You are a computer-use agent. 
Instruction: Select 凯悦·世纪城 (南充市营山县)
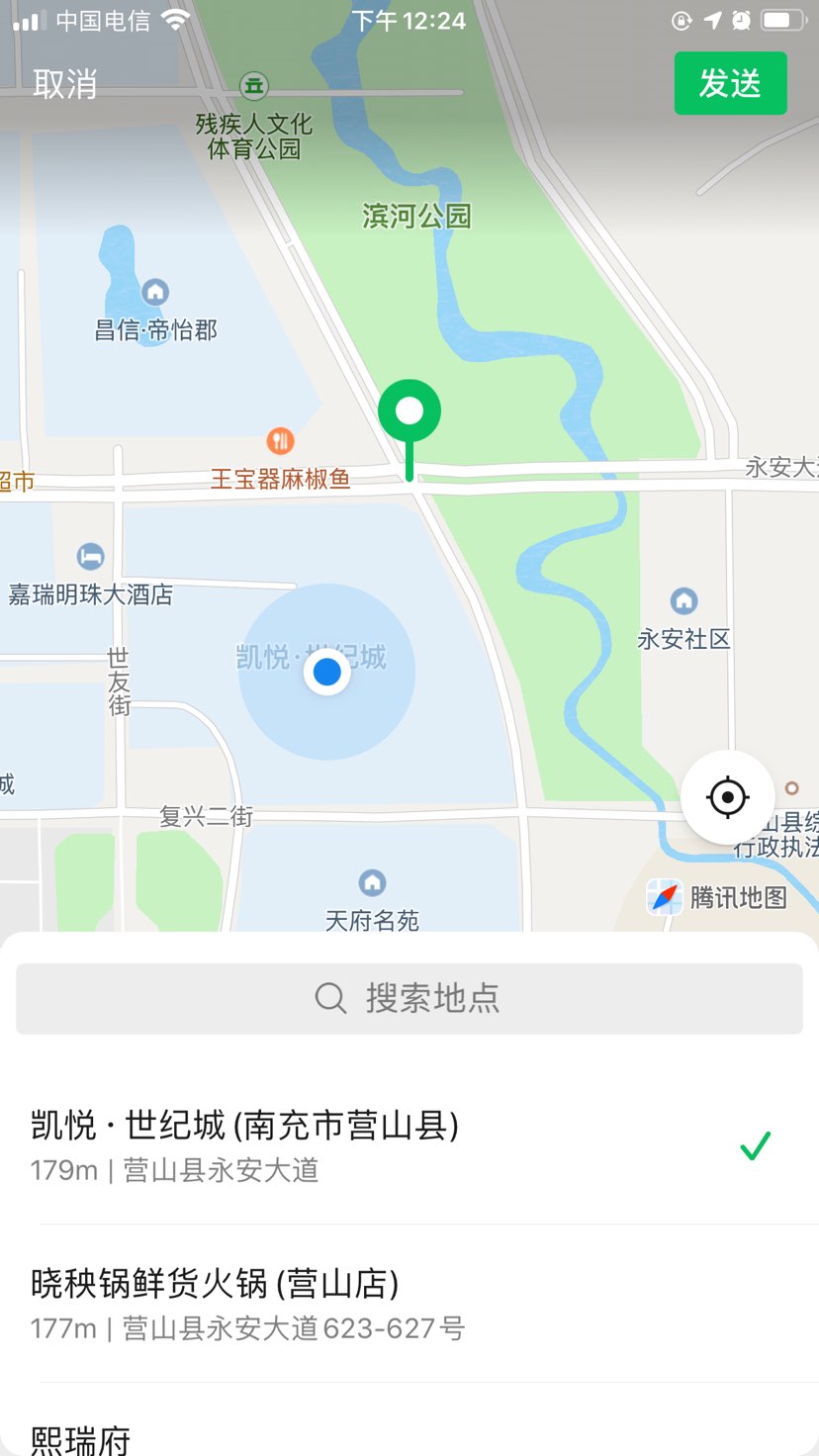coord(396,1145)
